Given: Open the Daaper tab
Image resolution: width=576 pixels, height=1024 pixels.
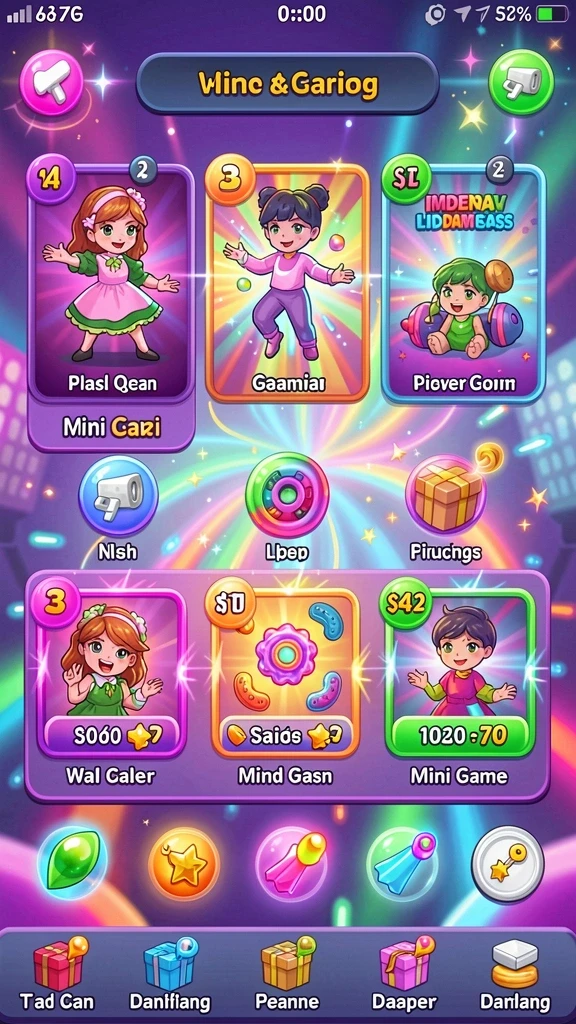Looking at the screenshot, I should [404, 974].
